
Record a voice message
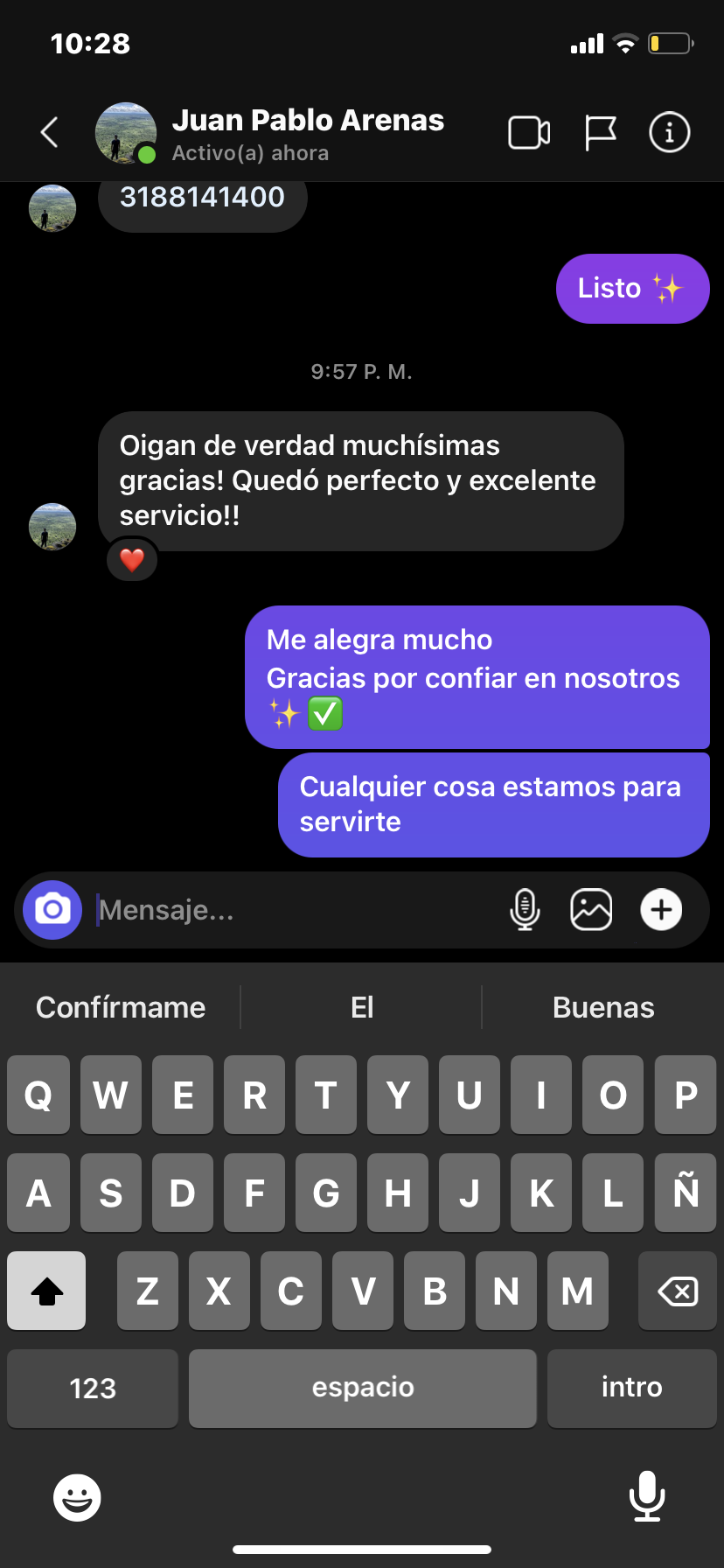[525, 910]
